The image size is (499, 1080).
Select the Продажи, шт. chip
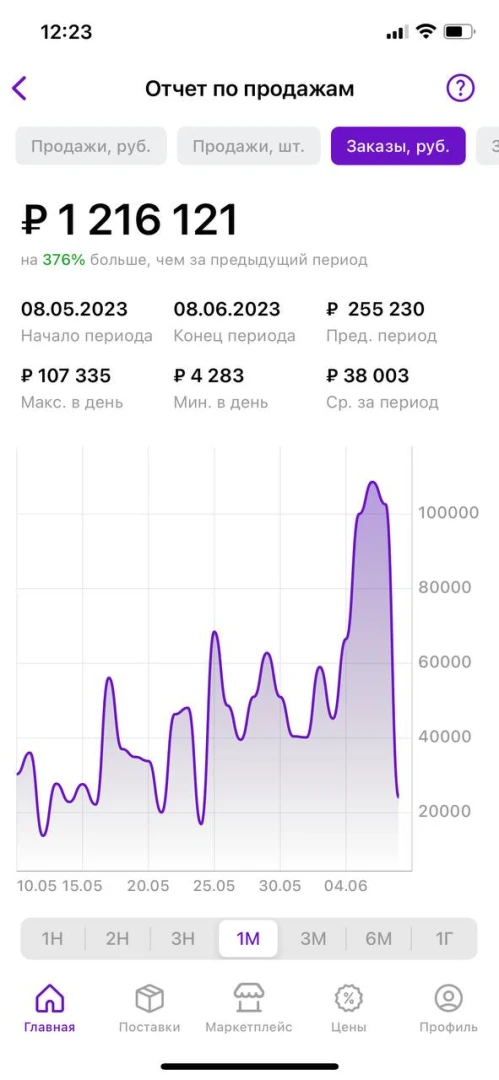coord(248,146)
